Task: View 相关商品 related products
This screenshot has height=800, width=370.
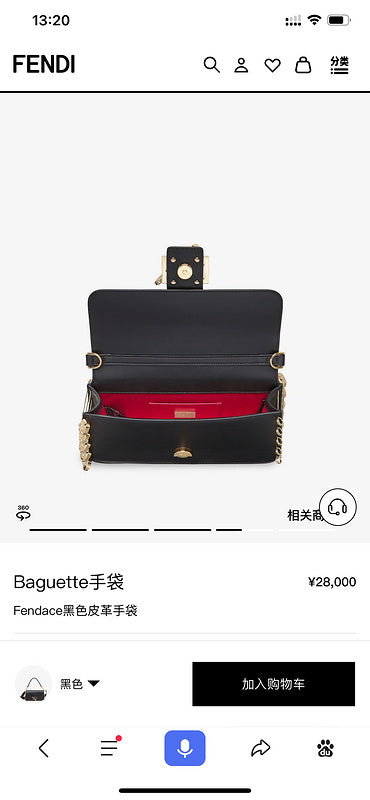Action: click(305, 515)
